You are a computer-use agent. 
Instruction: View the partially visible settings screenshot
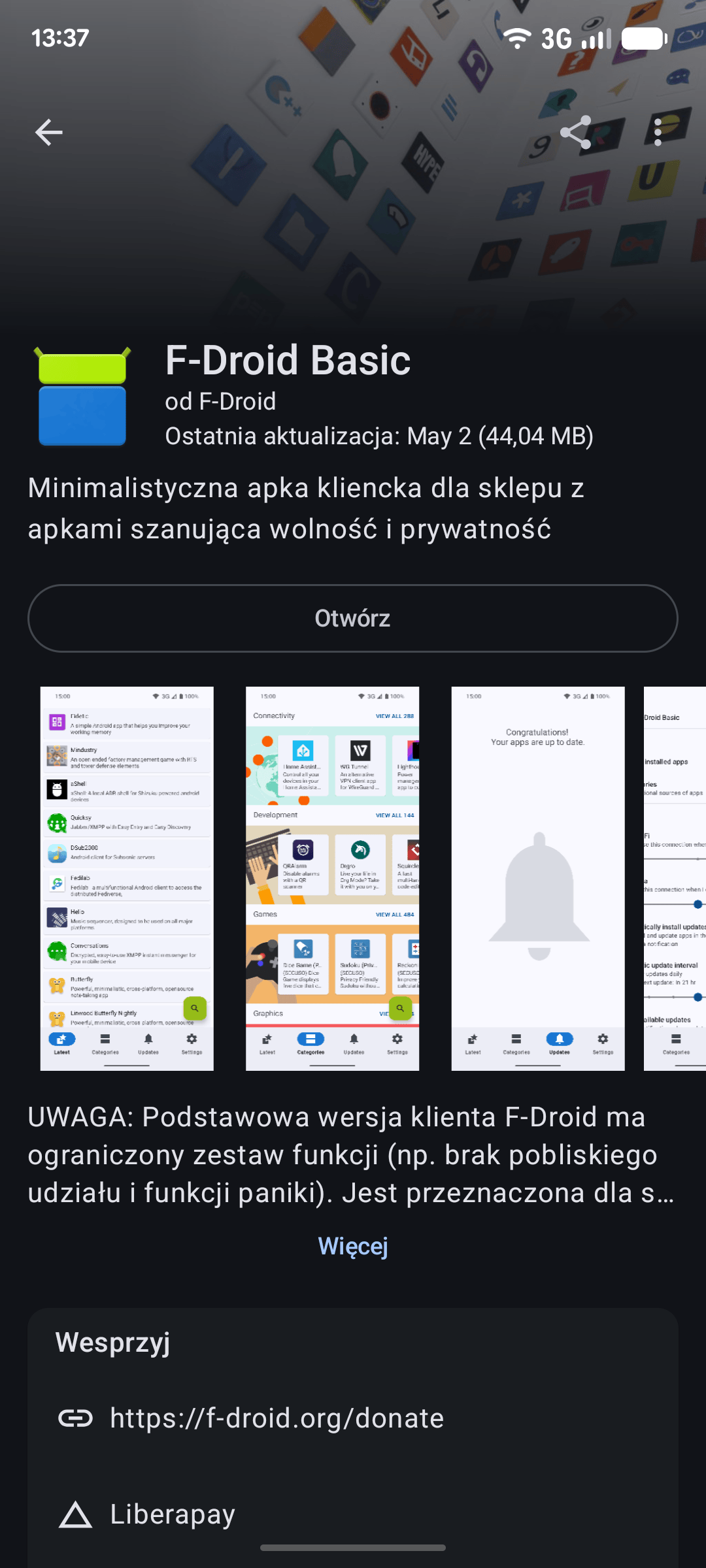675,879
